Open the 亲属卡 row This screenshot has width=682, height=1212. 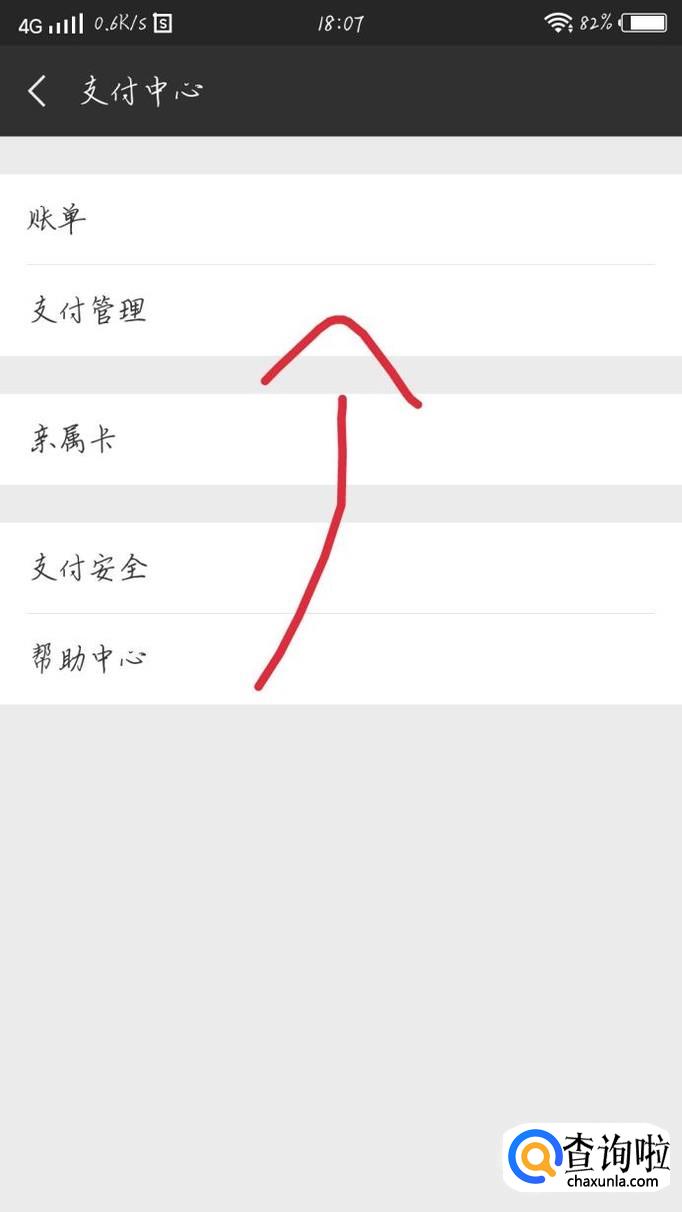(x=341, y=439)
